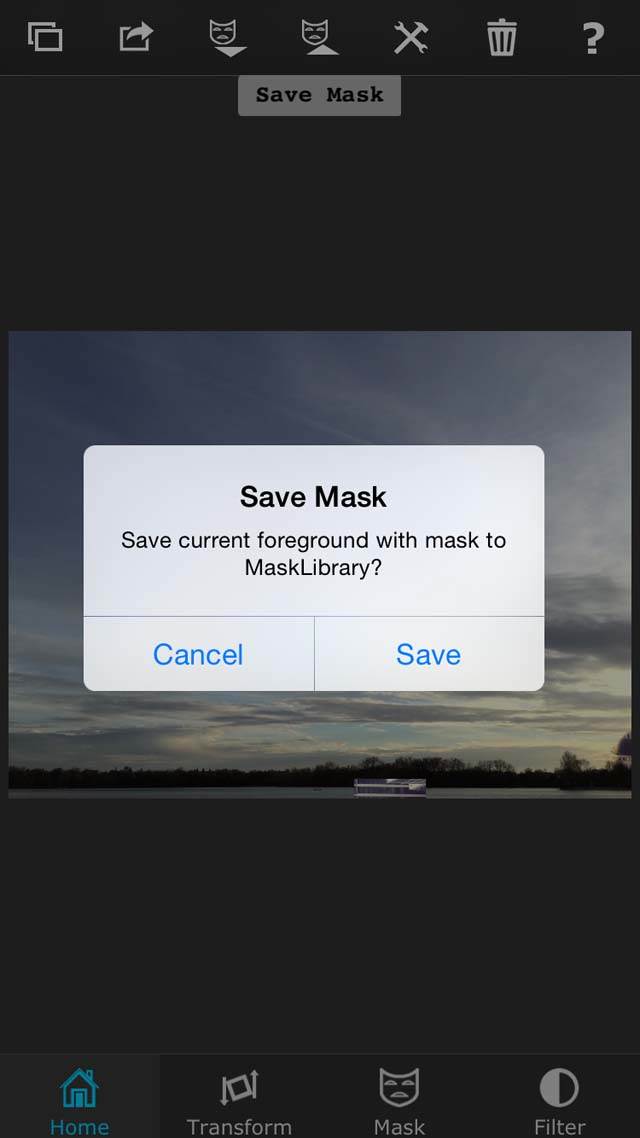This screenshot has width=640, height=1138.
Task: Cancel the Save Mask dialog
Action: (x=198, y=654)
